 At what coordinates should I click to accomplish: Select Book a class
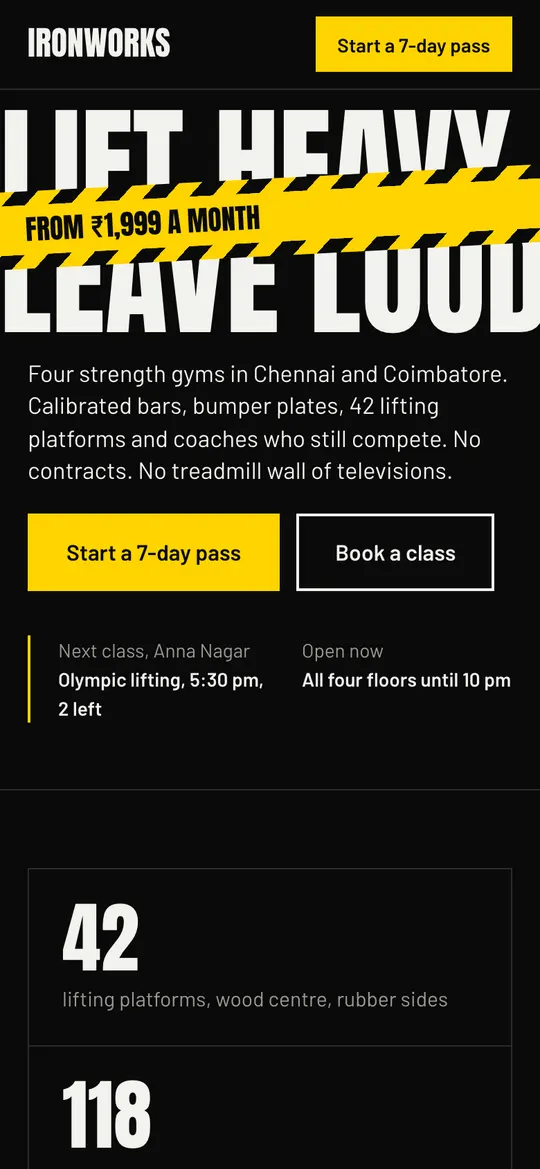(395, 552)
